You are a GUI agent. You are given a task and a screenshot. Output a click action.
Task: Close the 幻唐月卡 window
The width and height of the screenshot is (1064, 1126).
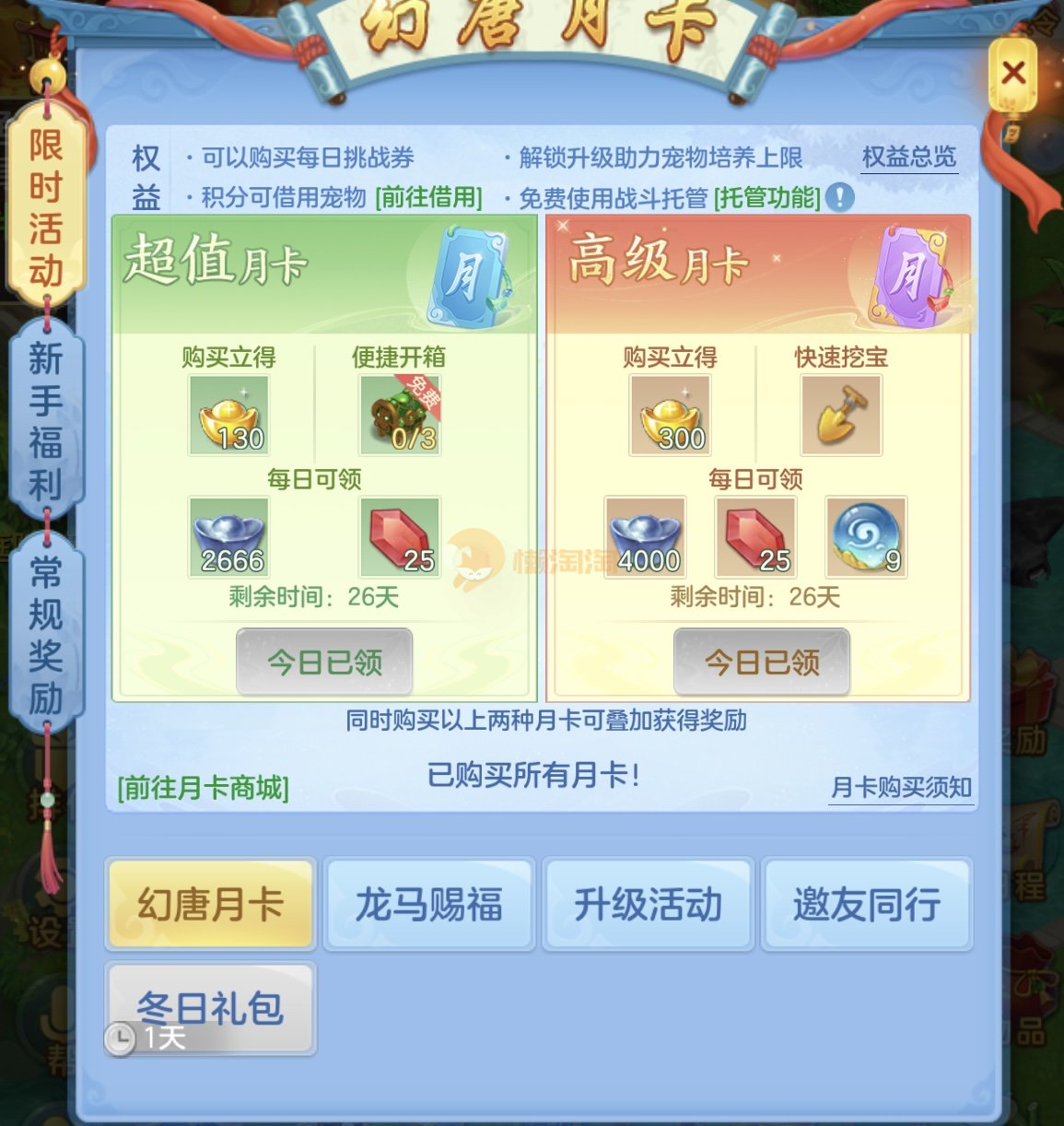(x=1013, y=73)
